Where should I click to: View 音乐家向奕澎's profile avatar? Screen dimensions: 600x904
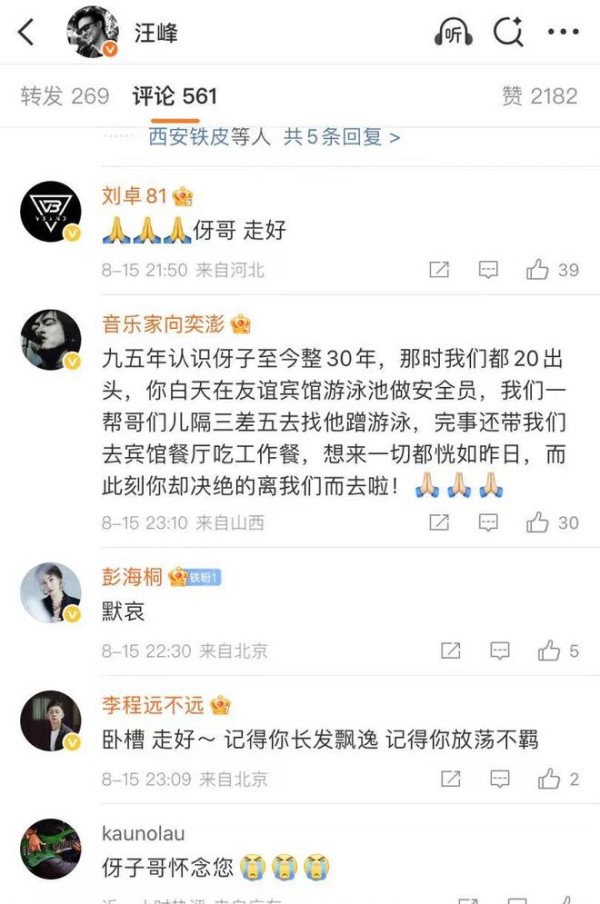(x=50, y=340)
